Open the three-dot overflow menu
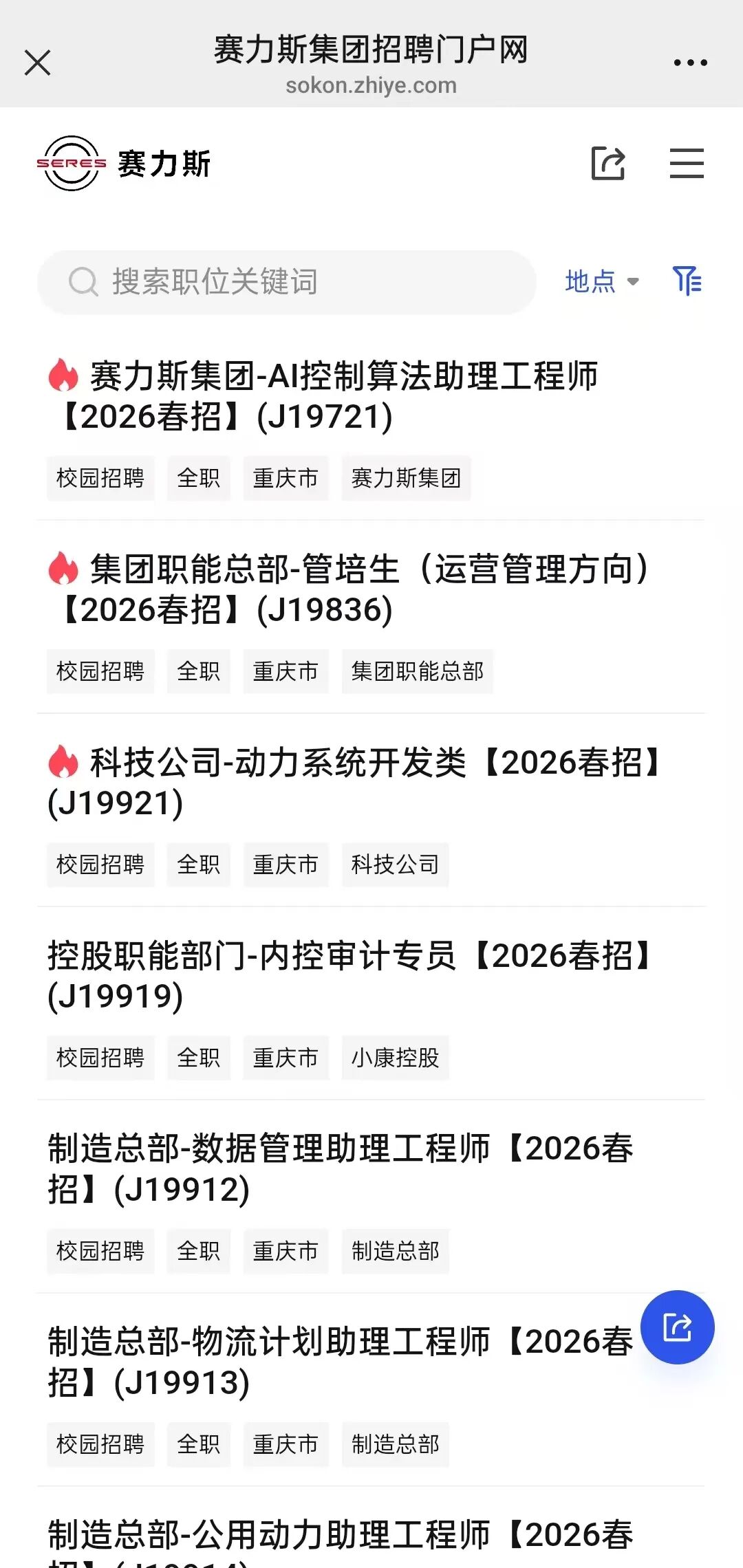The height and width of the screenshot is (1568, 743). point(690,63)
